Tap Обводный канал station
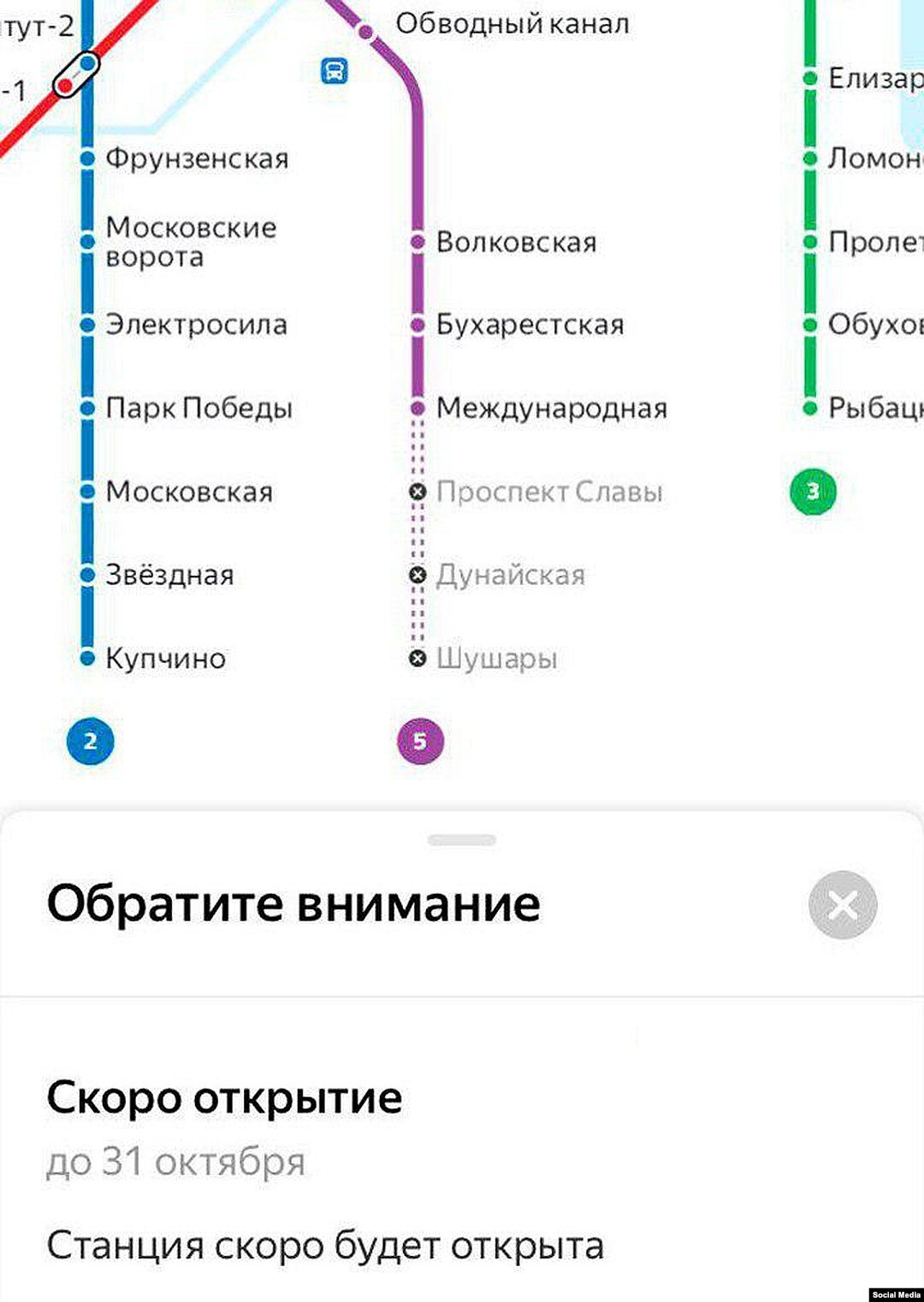The image size is (924, 1302). (512, 25)
